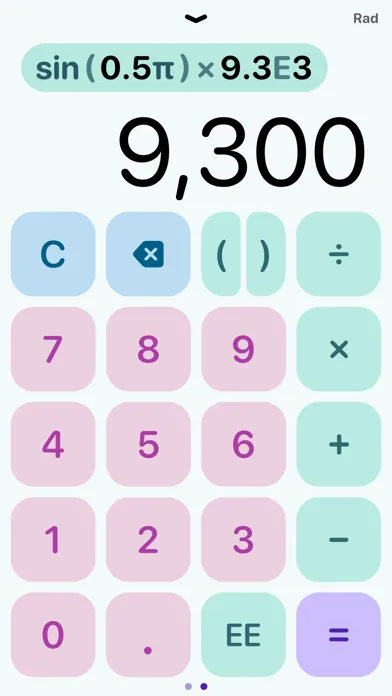Enter digit 5
The height and width of the screenshot is (696, 392).
tap(148, 444)
